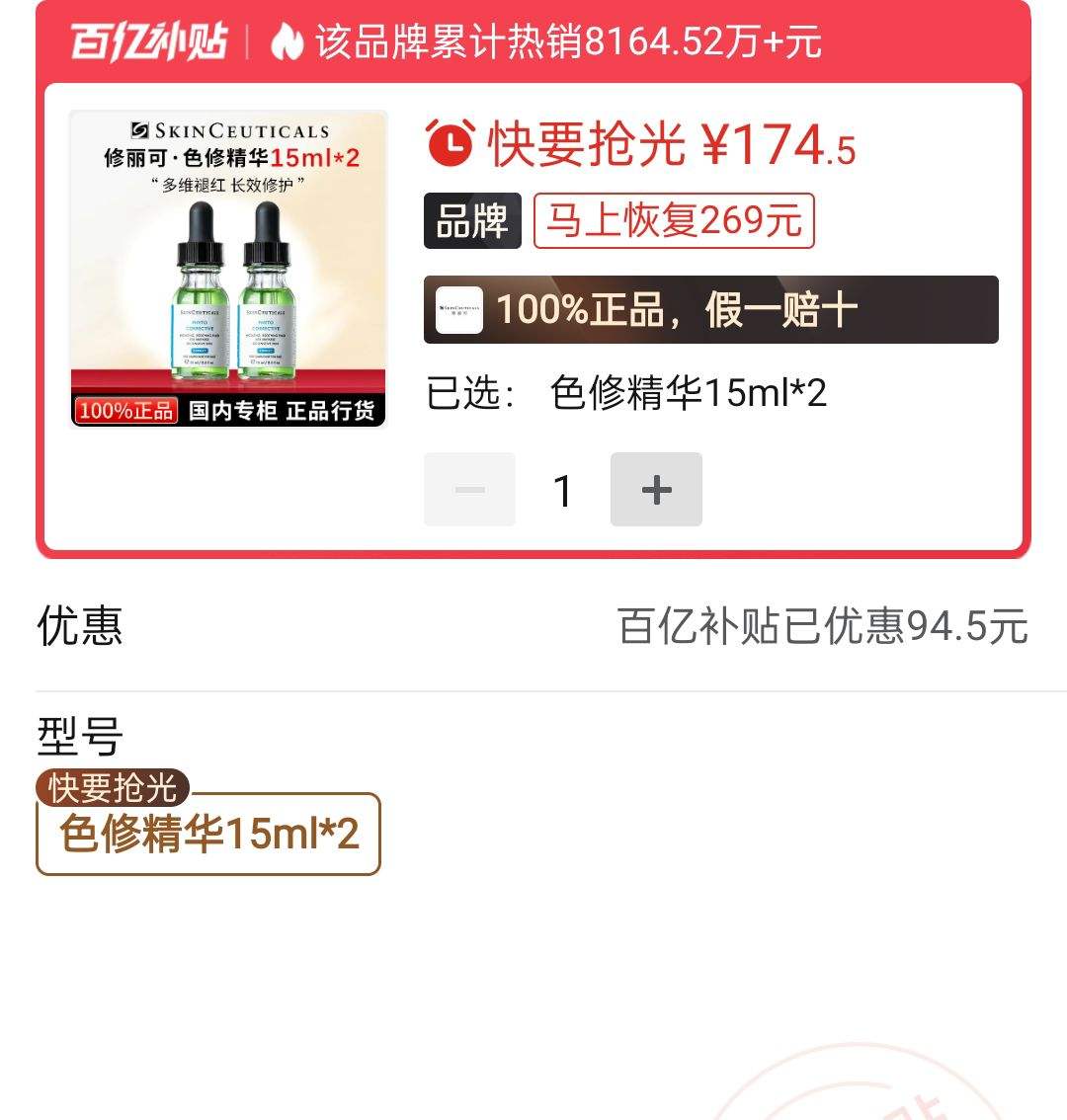Open the 马上恢复269元 price notice

pos(675,219)
